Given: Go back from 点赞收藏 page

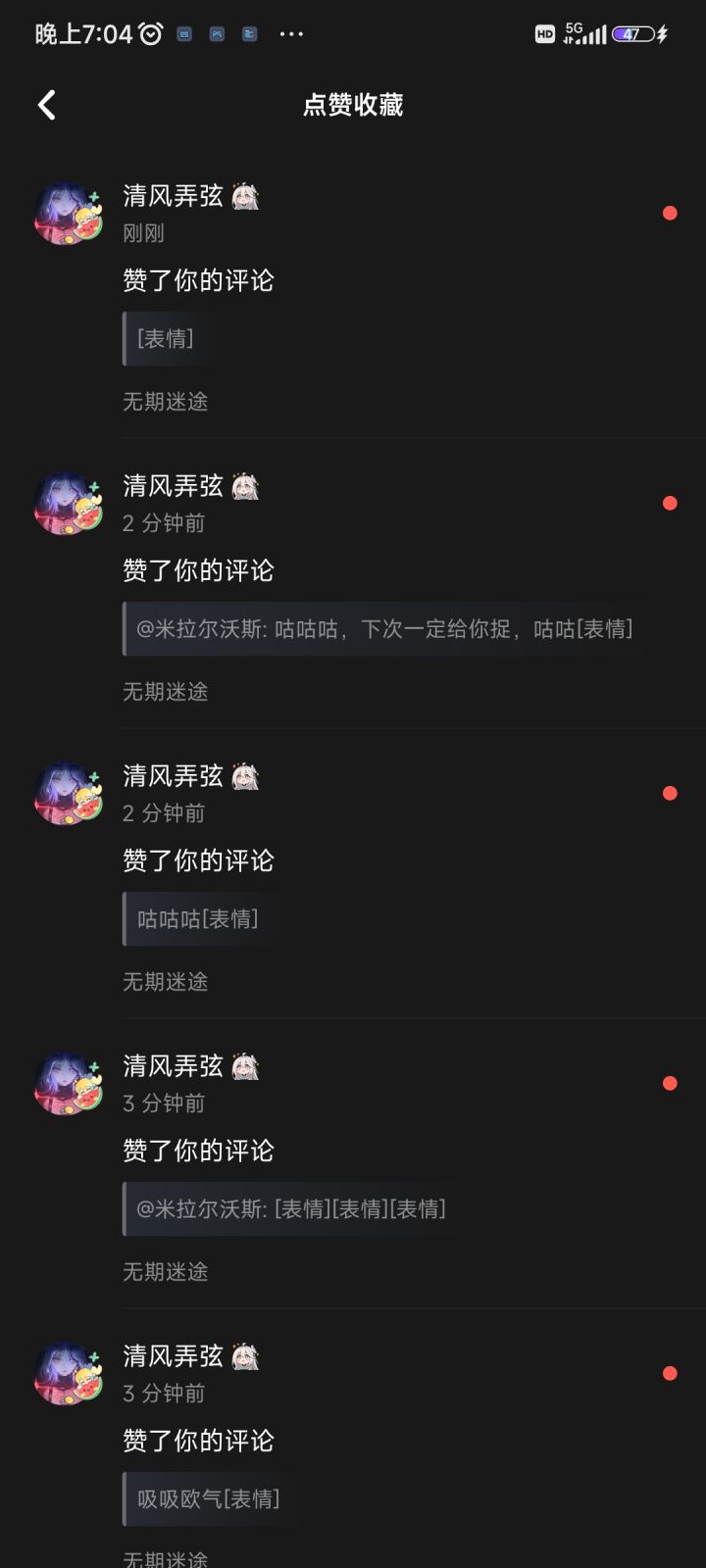Looking at the screenshot, I should point(46,105).
